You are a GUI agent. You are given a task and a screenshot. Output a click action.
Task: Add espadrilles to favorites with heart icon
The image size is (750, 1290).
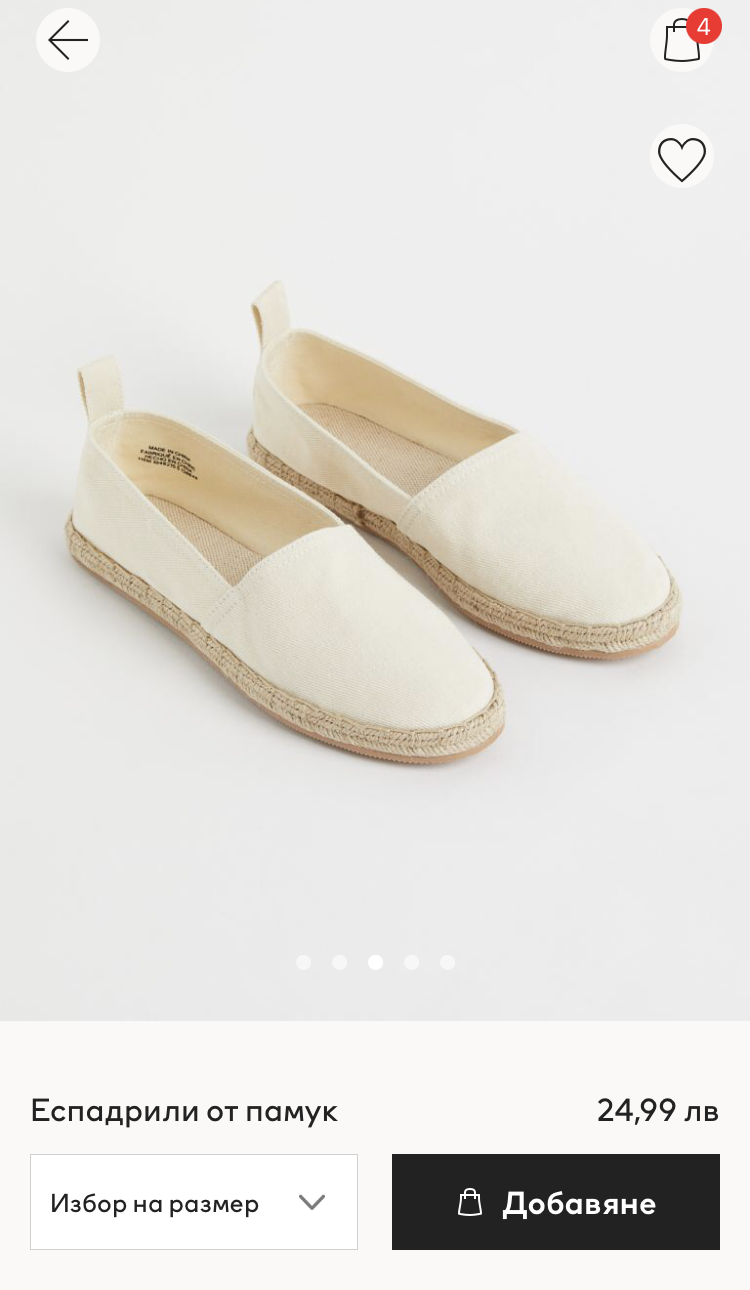point(682,158)
